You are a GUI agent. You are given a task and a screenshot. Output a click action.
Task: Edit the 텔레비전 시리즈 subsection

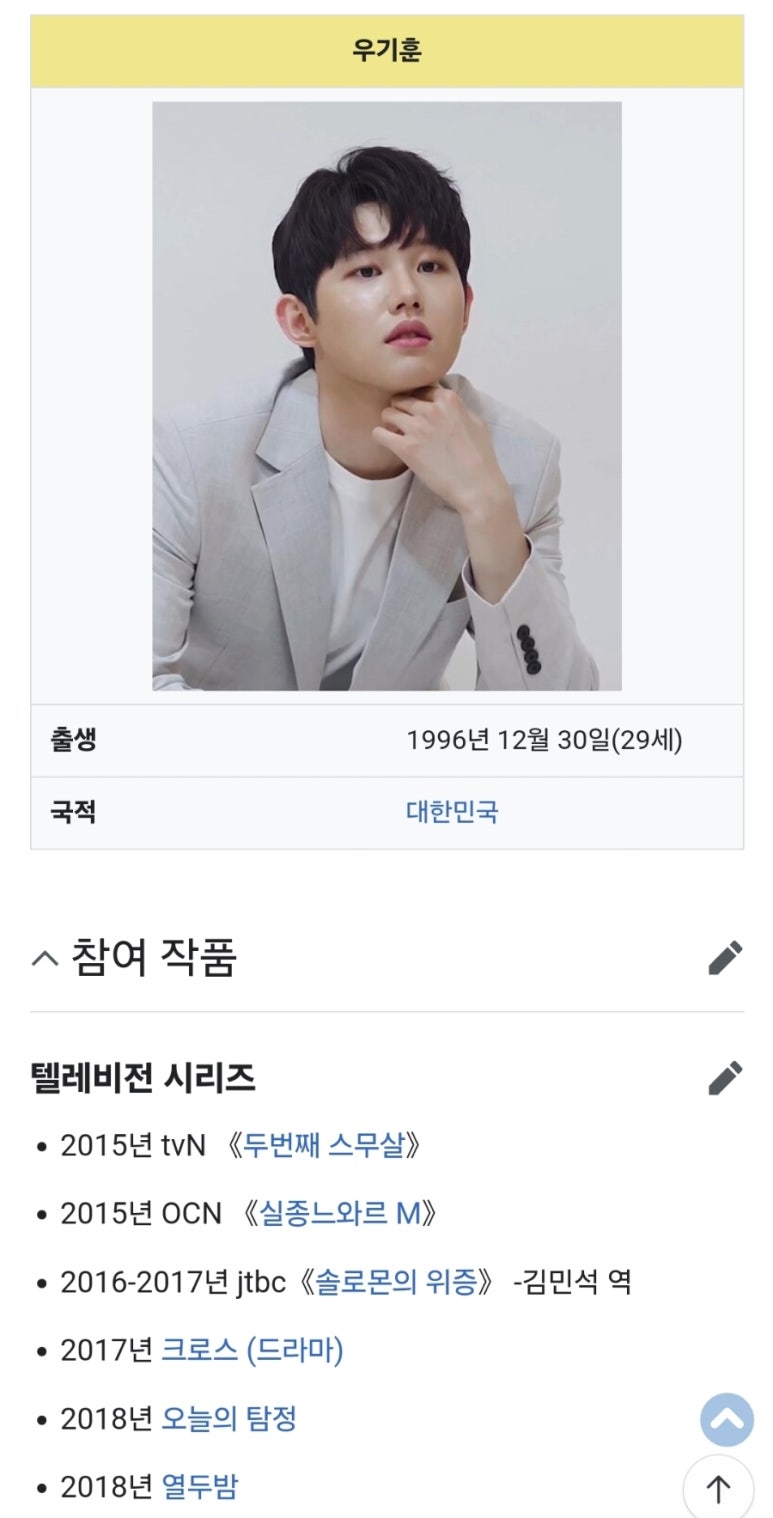tap(725, 1078)
